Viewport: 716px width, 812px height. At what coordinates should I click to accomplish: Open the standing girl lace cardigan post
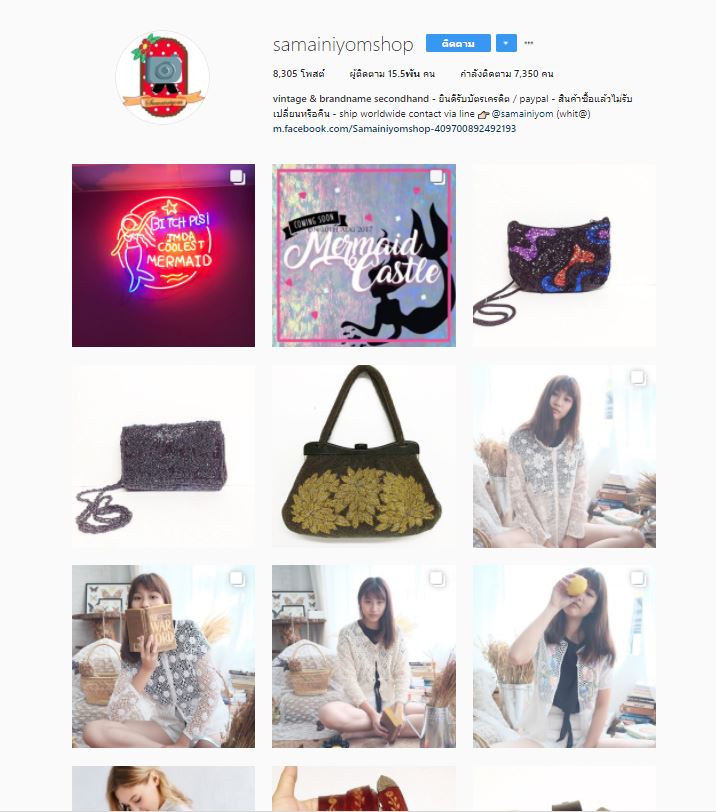564,456
